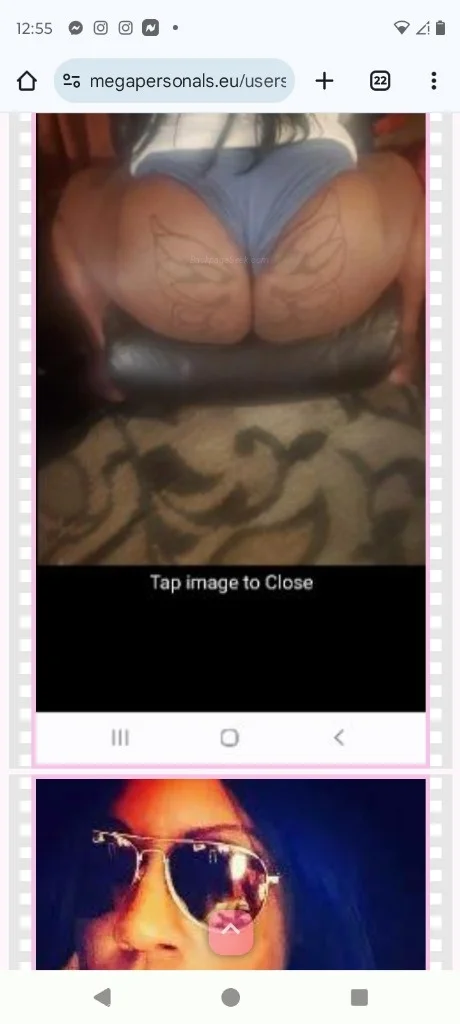Open recent apps with the square button
The height and width of the screenshot is (1024, 460).
tap(359, 997)
